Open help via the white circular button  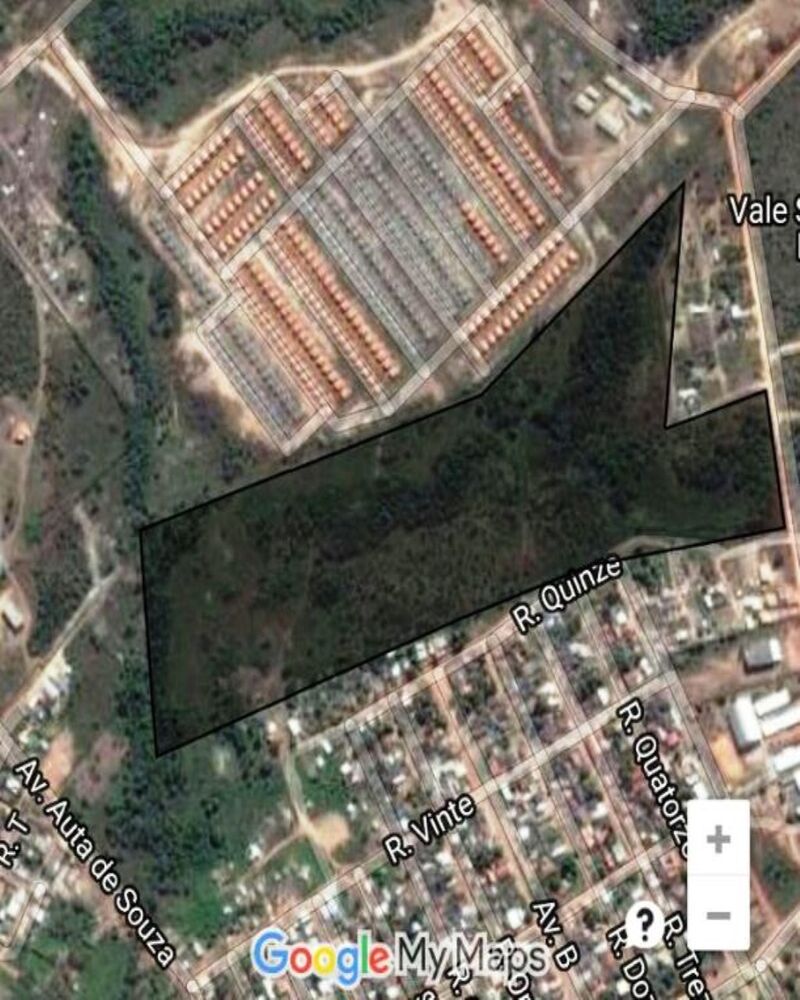pos(645,922)
